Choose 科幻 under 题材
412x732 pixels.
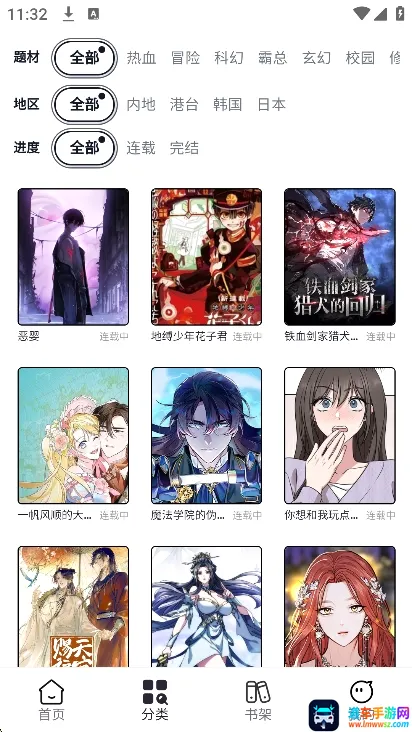(229, 58)
